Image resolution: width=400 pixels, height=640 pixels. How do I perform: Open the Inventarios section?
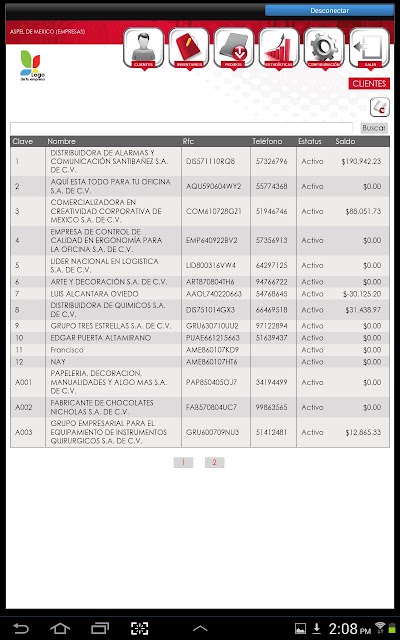tap(189, 48)
